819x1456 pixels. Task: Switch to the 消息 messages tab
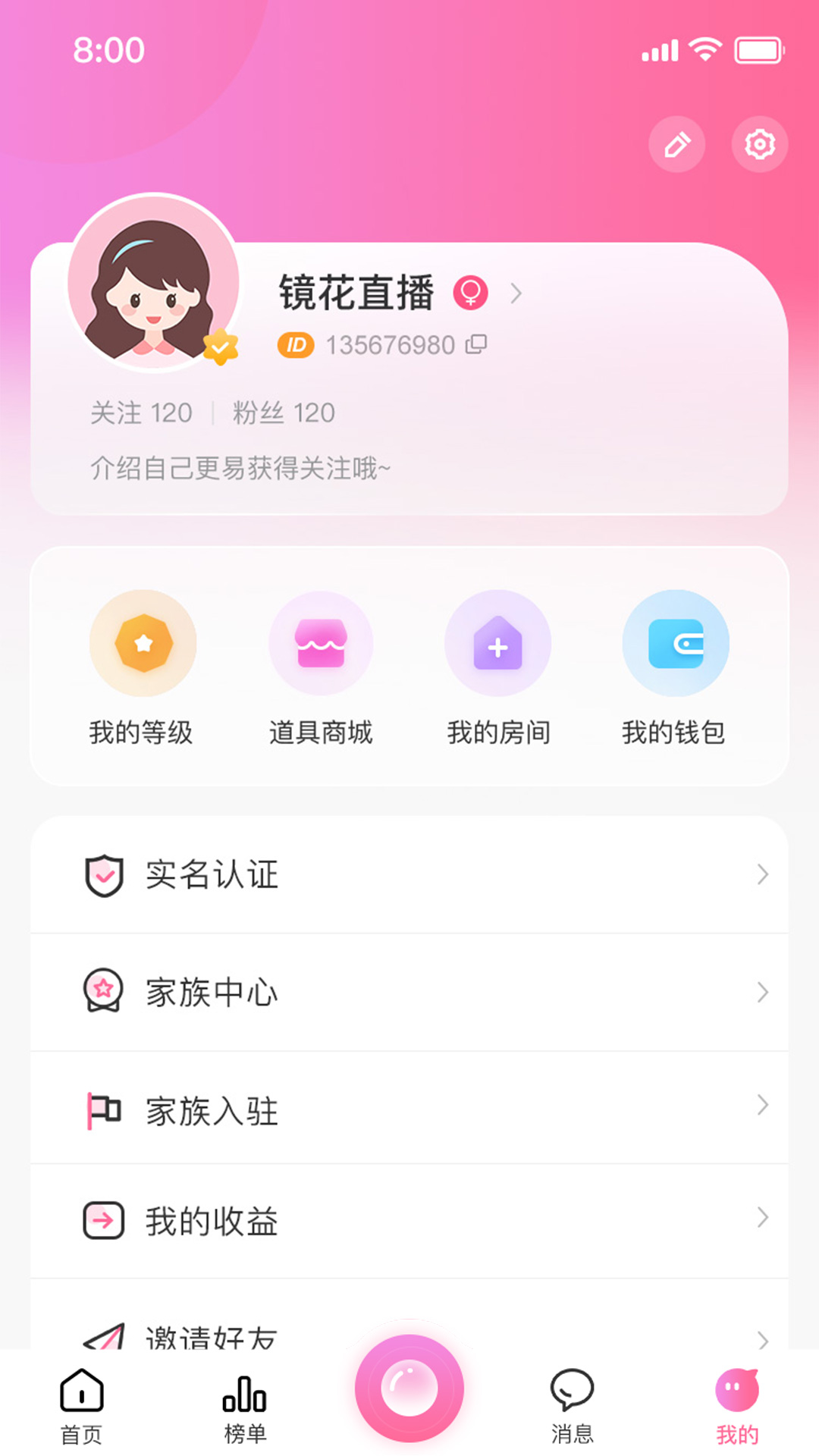(572, 1407)
